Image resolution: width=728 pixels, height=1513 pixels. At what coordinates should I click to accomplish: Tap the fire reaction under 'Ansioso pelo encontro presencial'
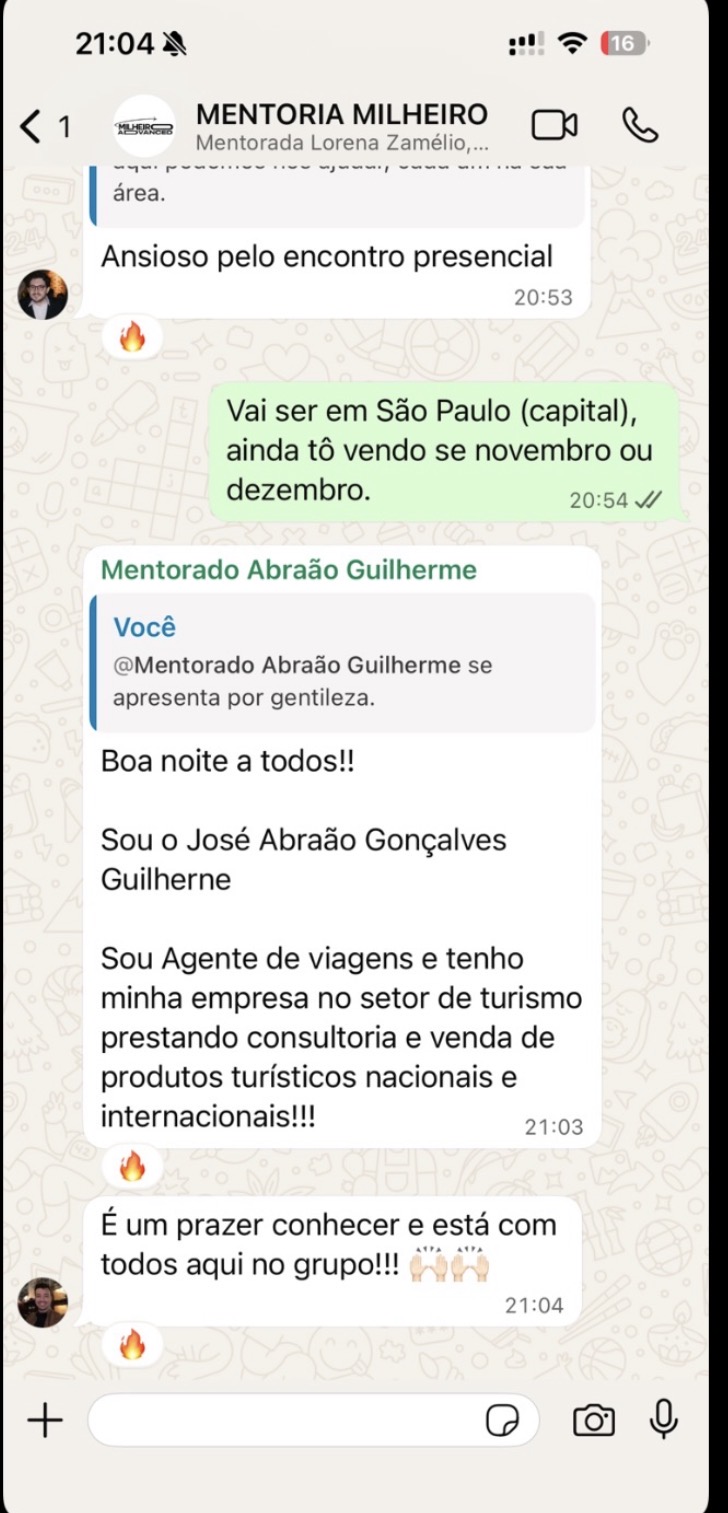[133, 337]
